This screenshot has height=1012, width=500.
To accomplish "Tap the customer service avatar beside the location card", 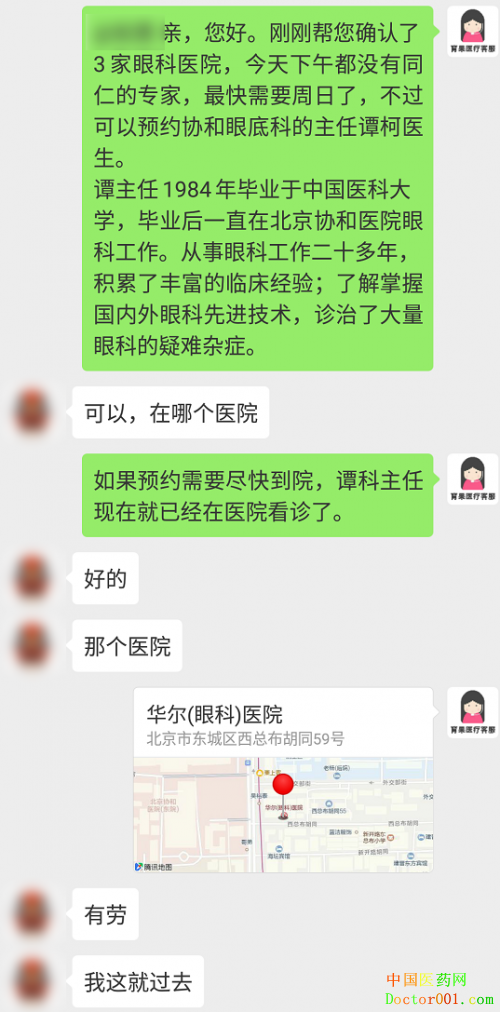I will click(472, 713).
